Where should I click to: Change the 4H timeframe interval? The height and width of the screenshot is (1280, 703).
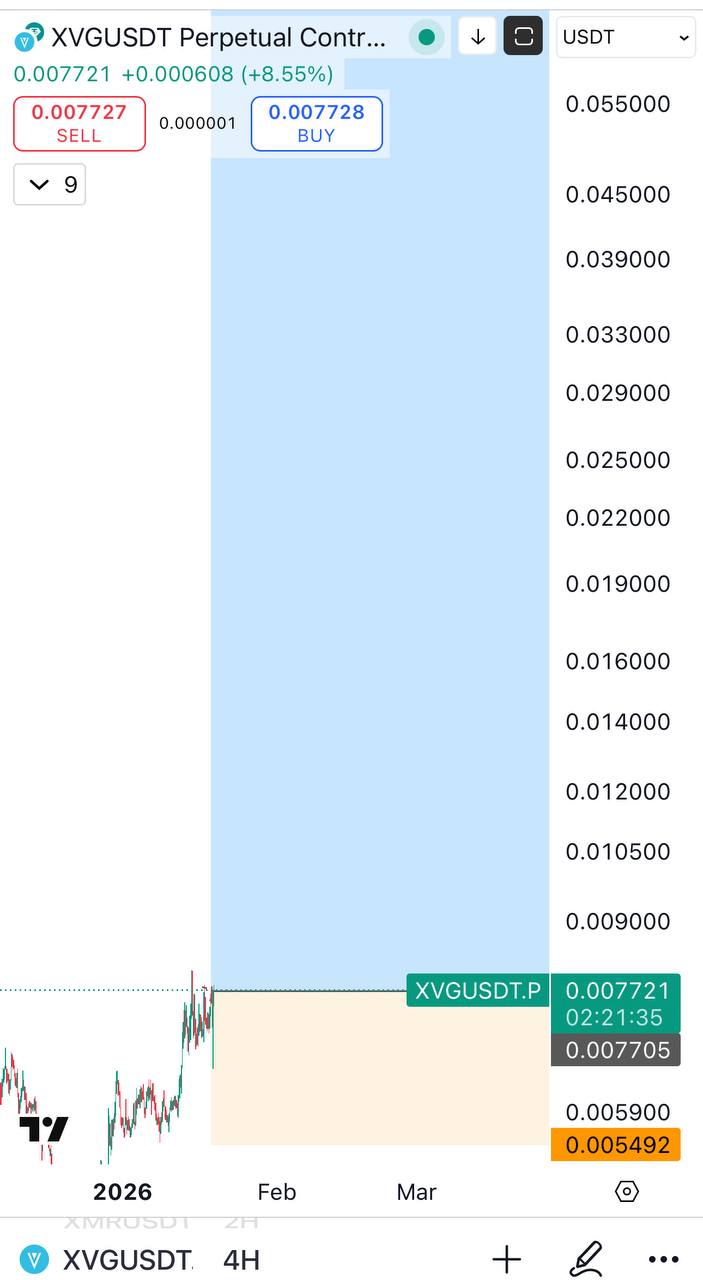tap(241, 1259)
